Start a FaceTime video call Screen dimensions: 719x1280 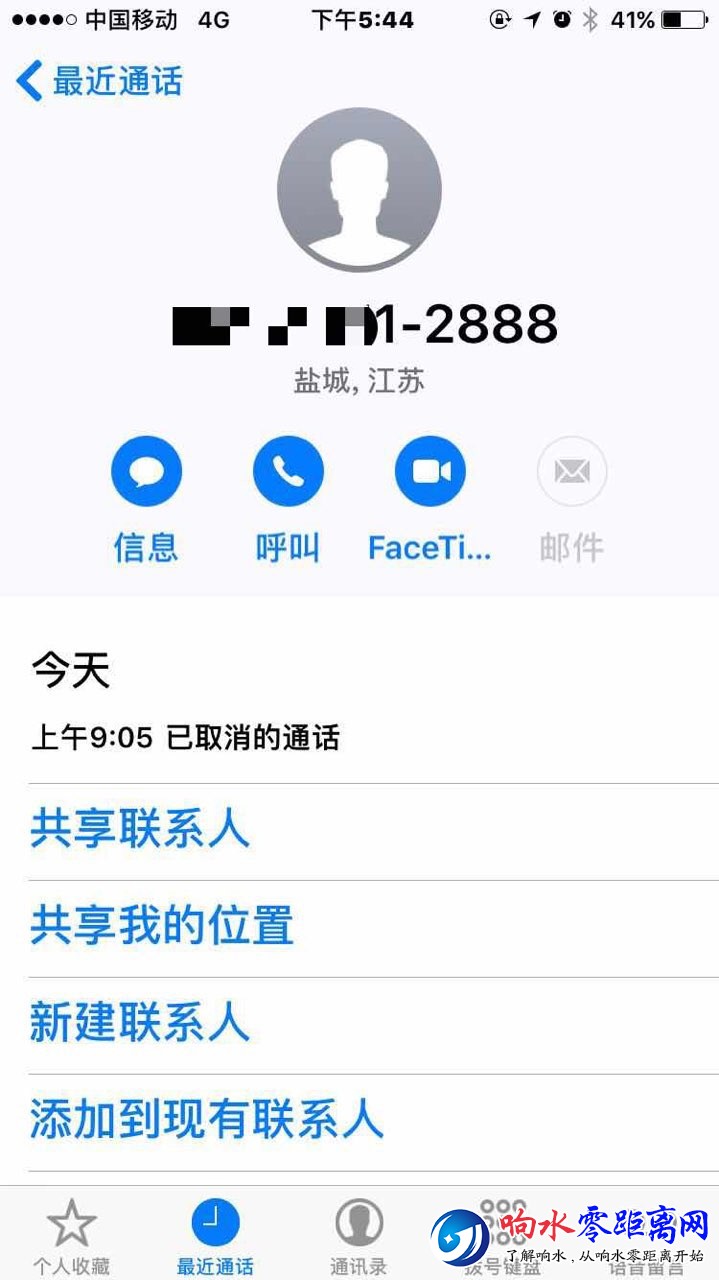430,472
